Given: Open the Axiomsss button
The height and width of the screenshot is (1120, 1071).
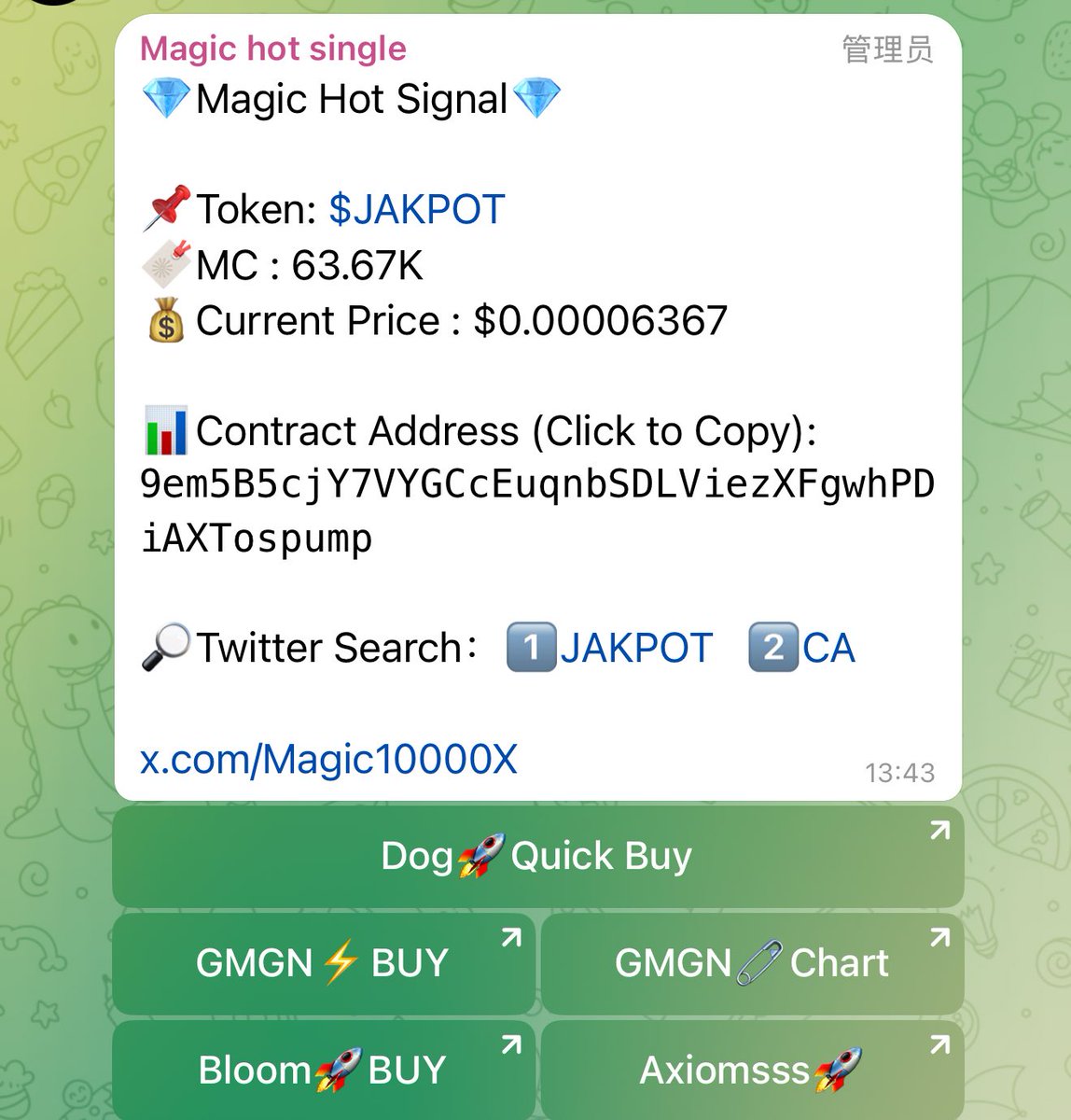Looking at the screenshot, I should coord(752,1070).
